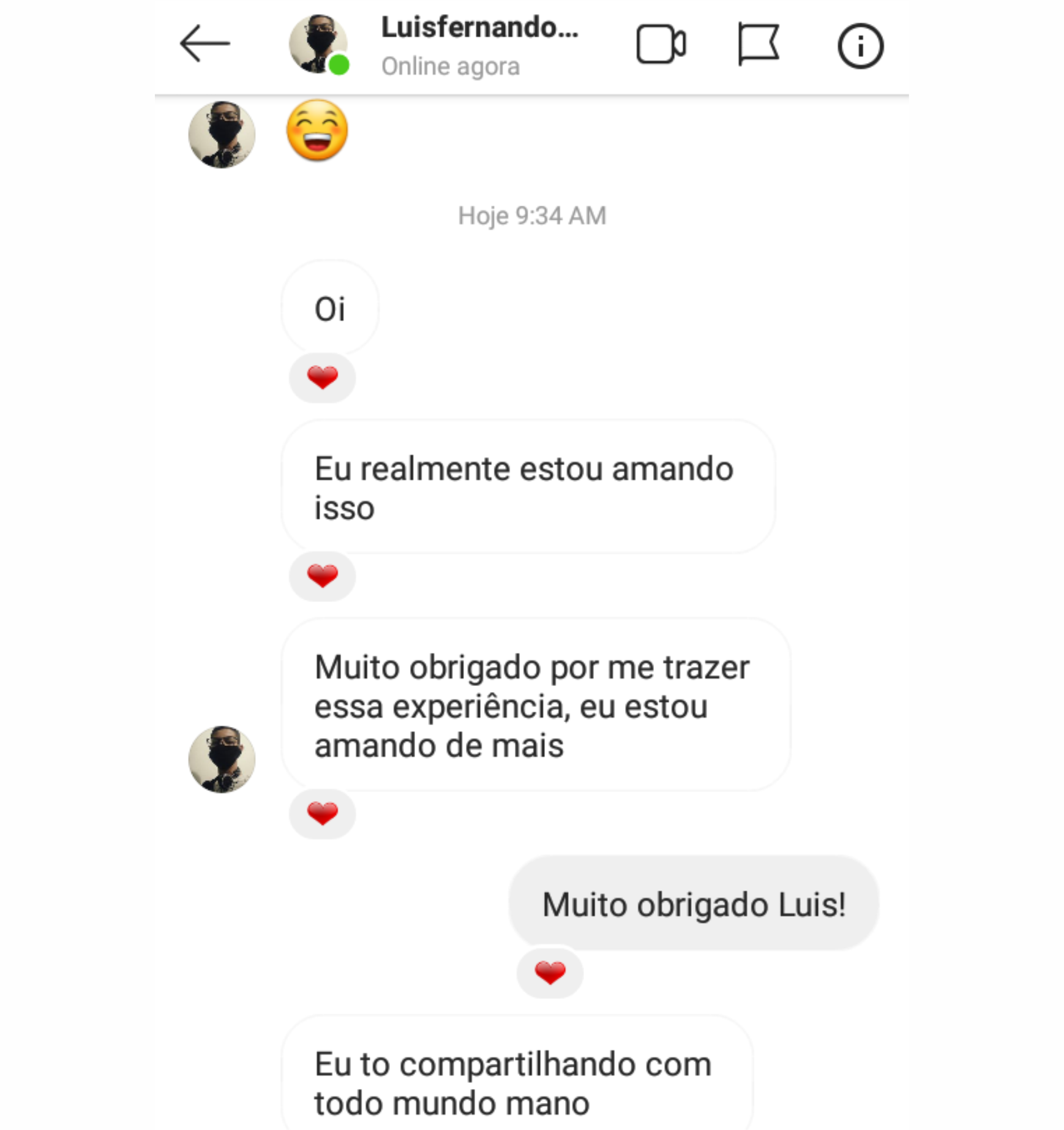This screenshot has height=1130, width=1064.
Task: Open heart reaction under "Muito obrigado por me trazer" message
Action: coord(322,814)
